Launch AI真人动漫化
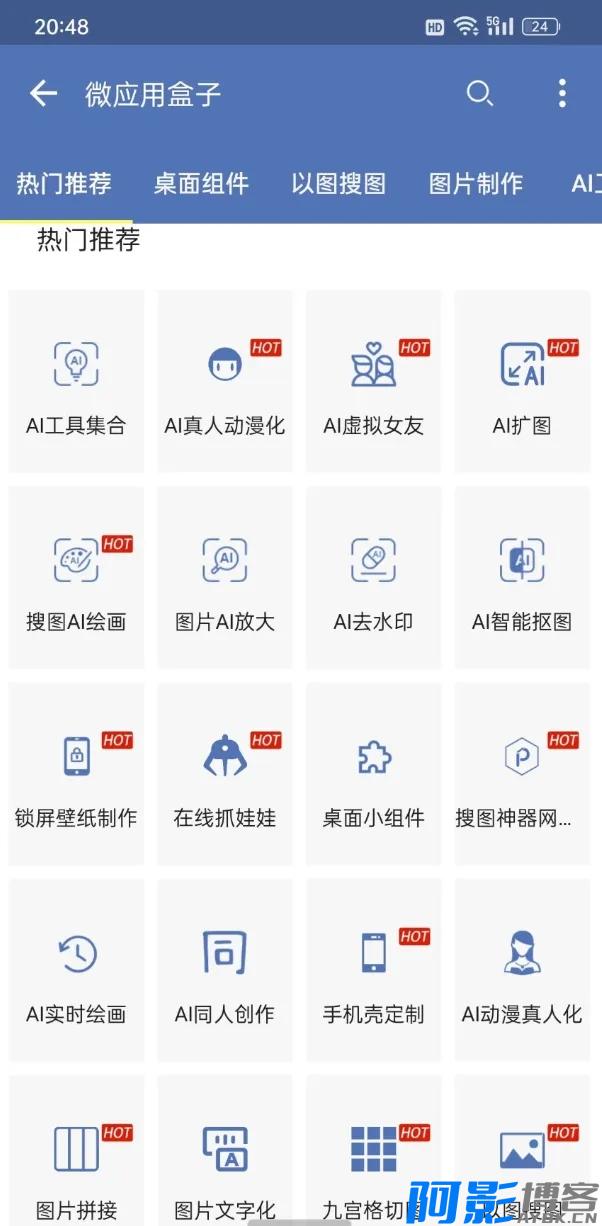Viewport: 602px width, 1226px height. coord(225,382)
